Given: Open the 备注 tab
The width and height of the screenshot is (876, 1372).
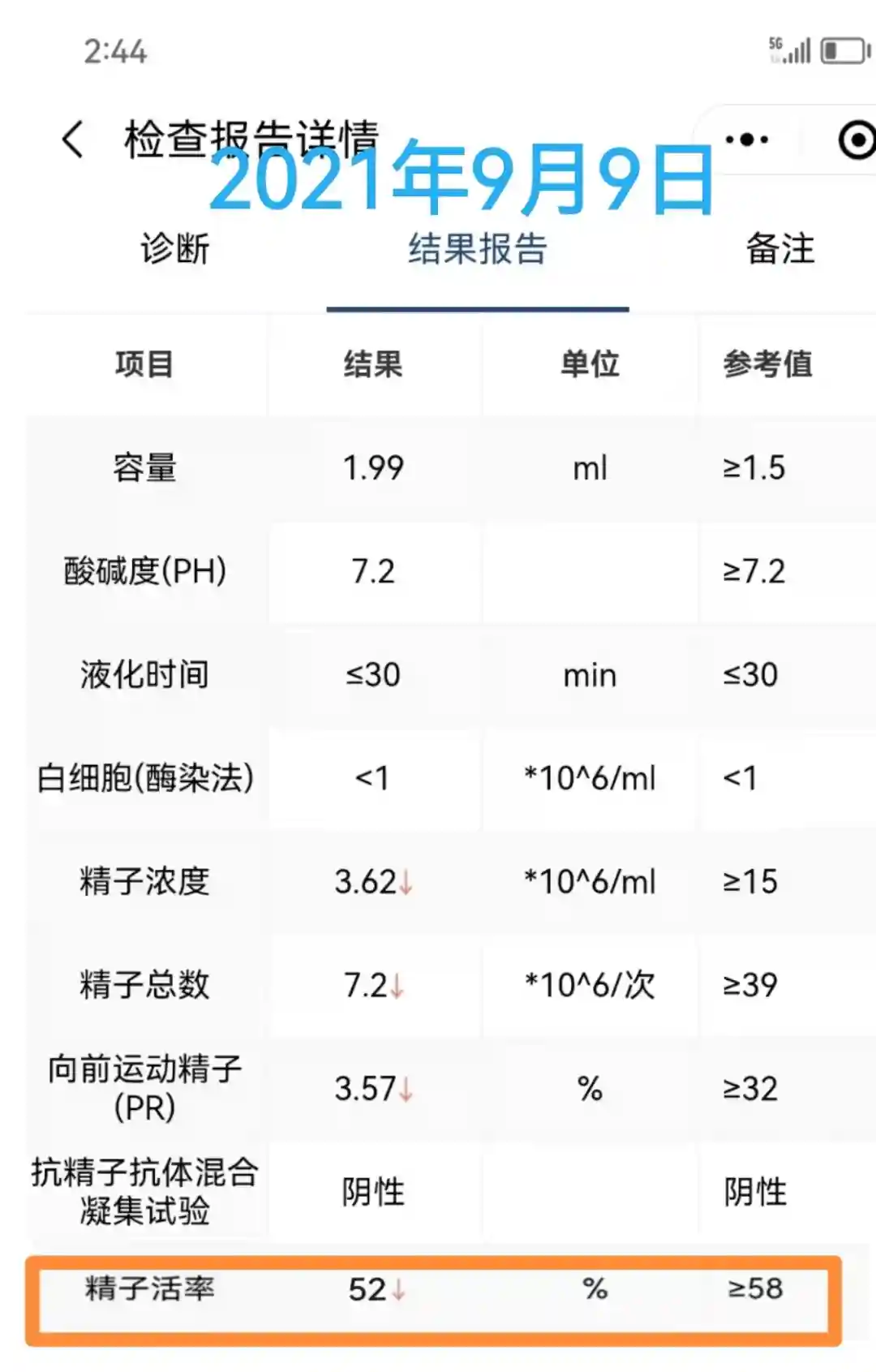Looking at the screenshot, I should [x=779, y=248].
